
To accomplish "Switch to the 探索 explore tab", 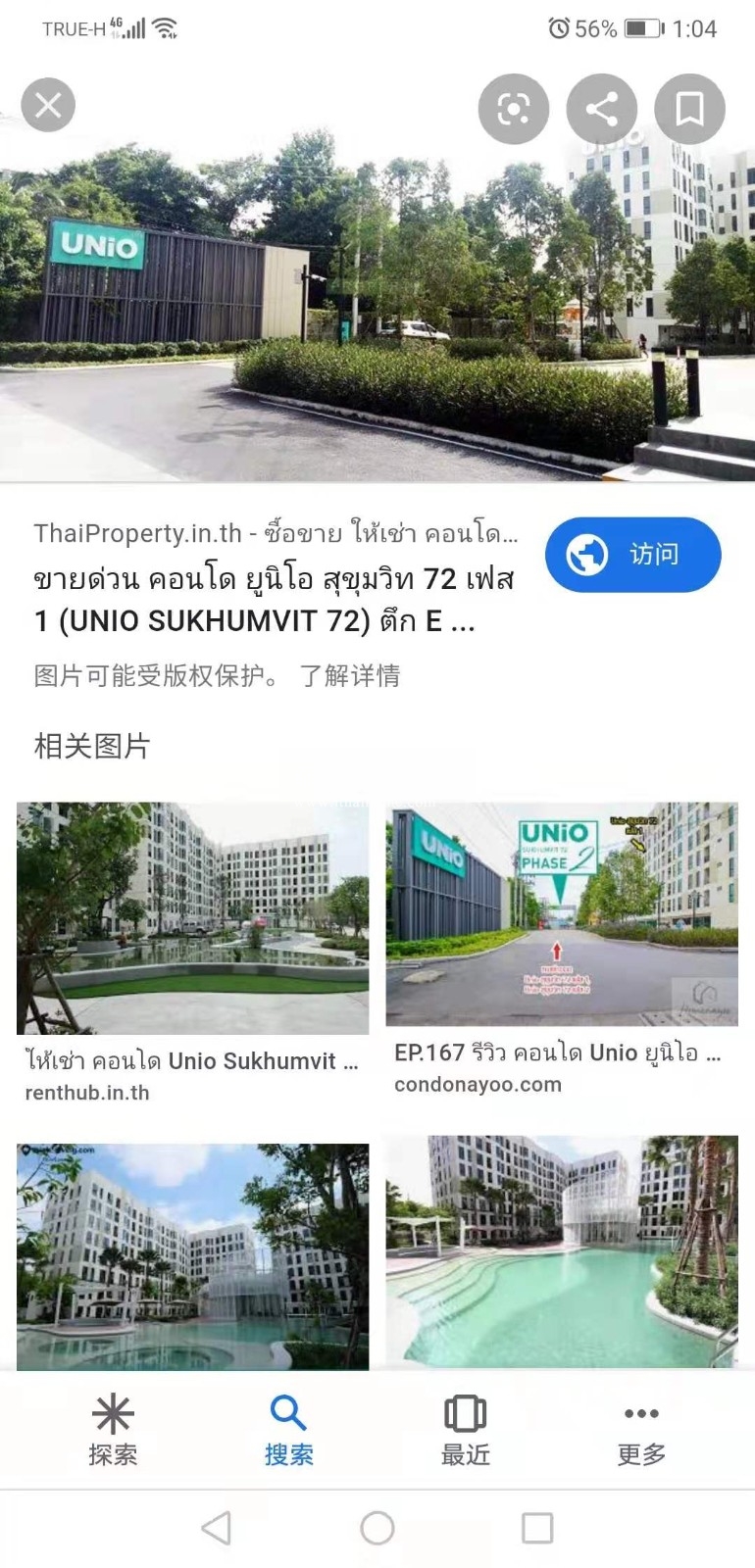I will pos(113,1430).
